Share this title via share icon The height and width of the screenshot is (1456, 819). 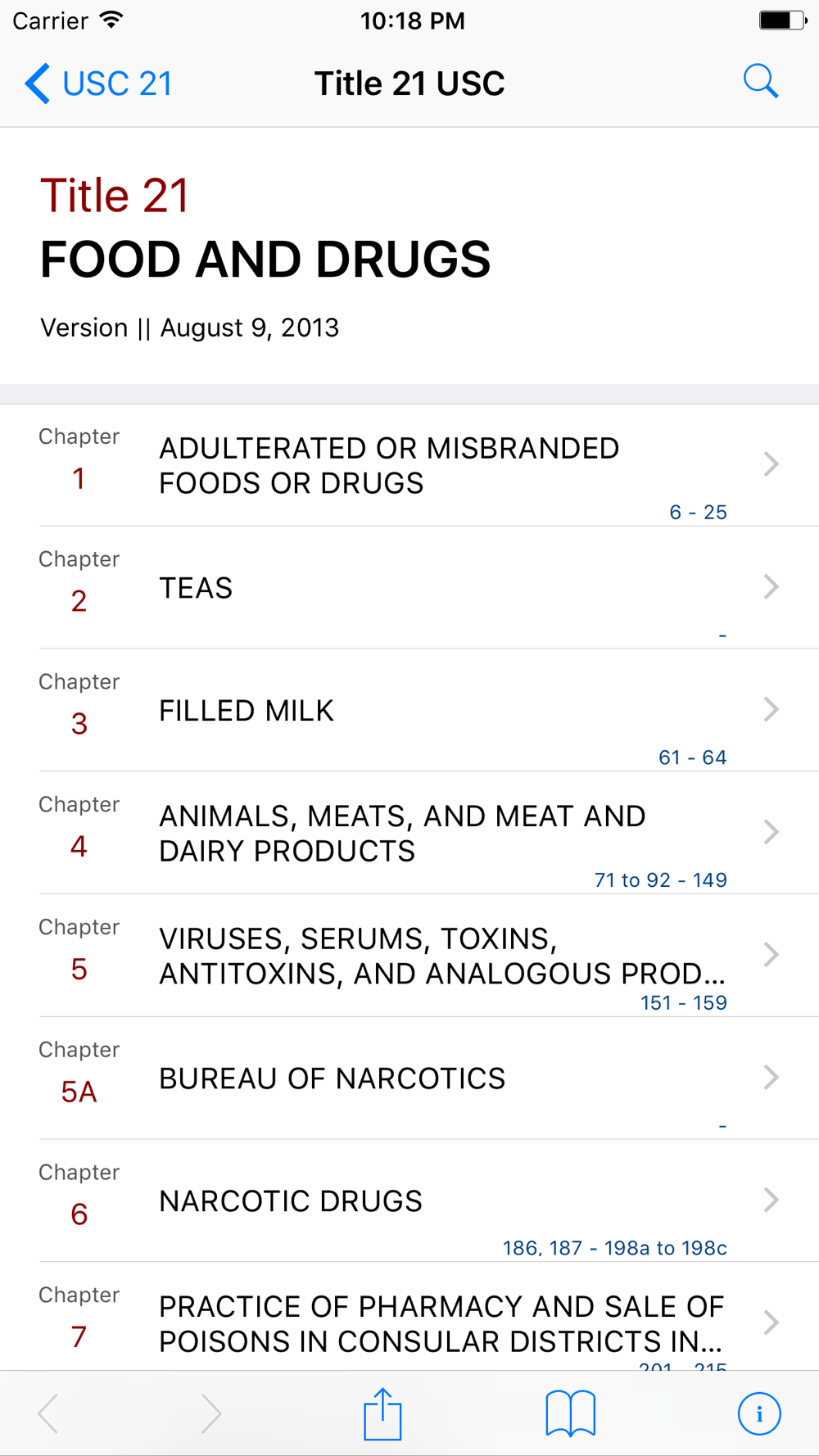(x=382, y=1413)
